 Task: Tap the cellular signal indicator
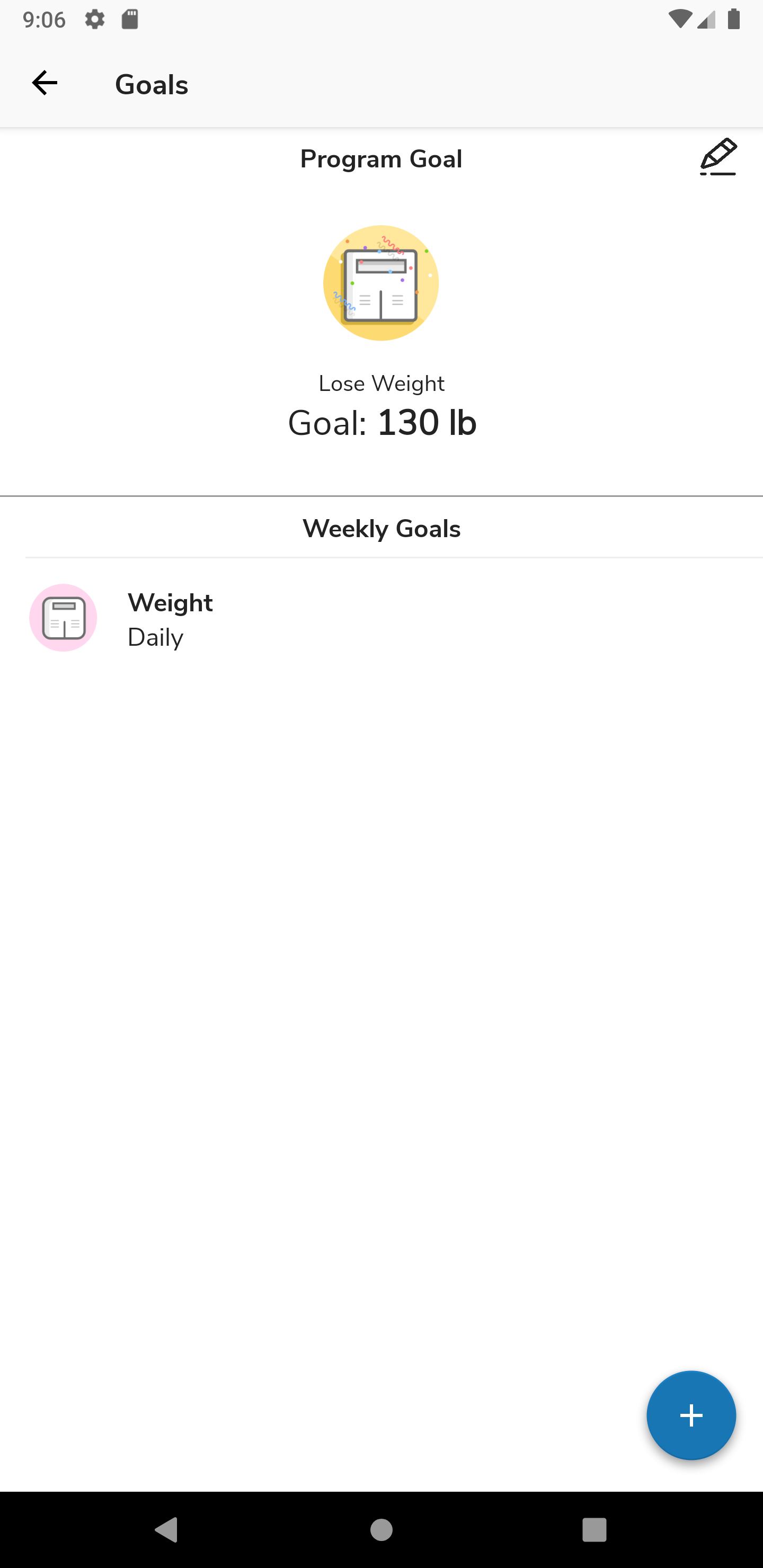click(x=706, y=19)
